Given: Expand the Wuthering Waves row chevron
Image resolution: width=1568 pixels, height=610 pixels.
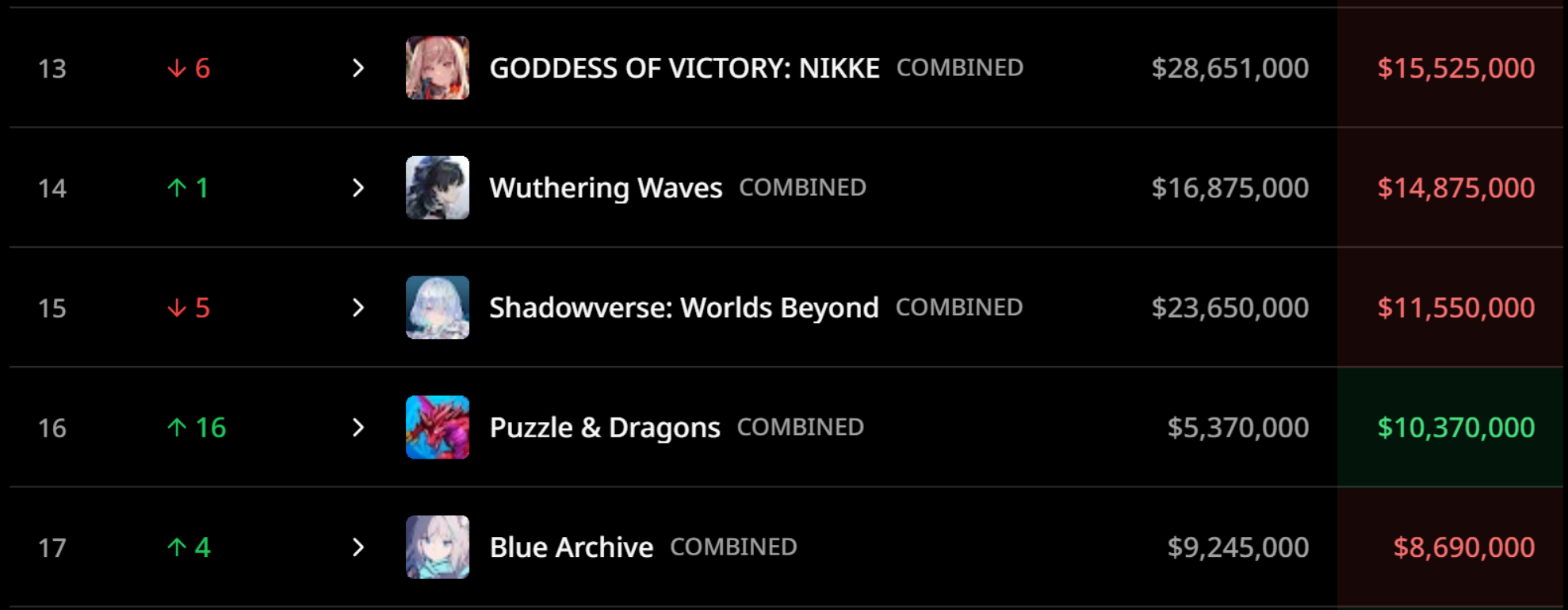Looking at the screenshot, I should (358, 188).
